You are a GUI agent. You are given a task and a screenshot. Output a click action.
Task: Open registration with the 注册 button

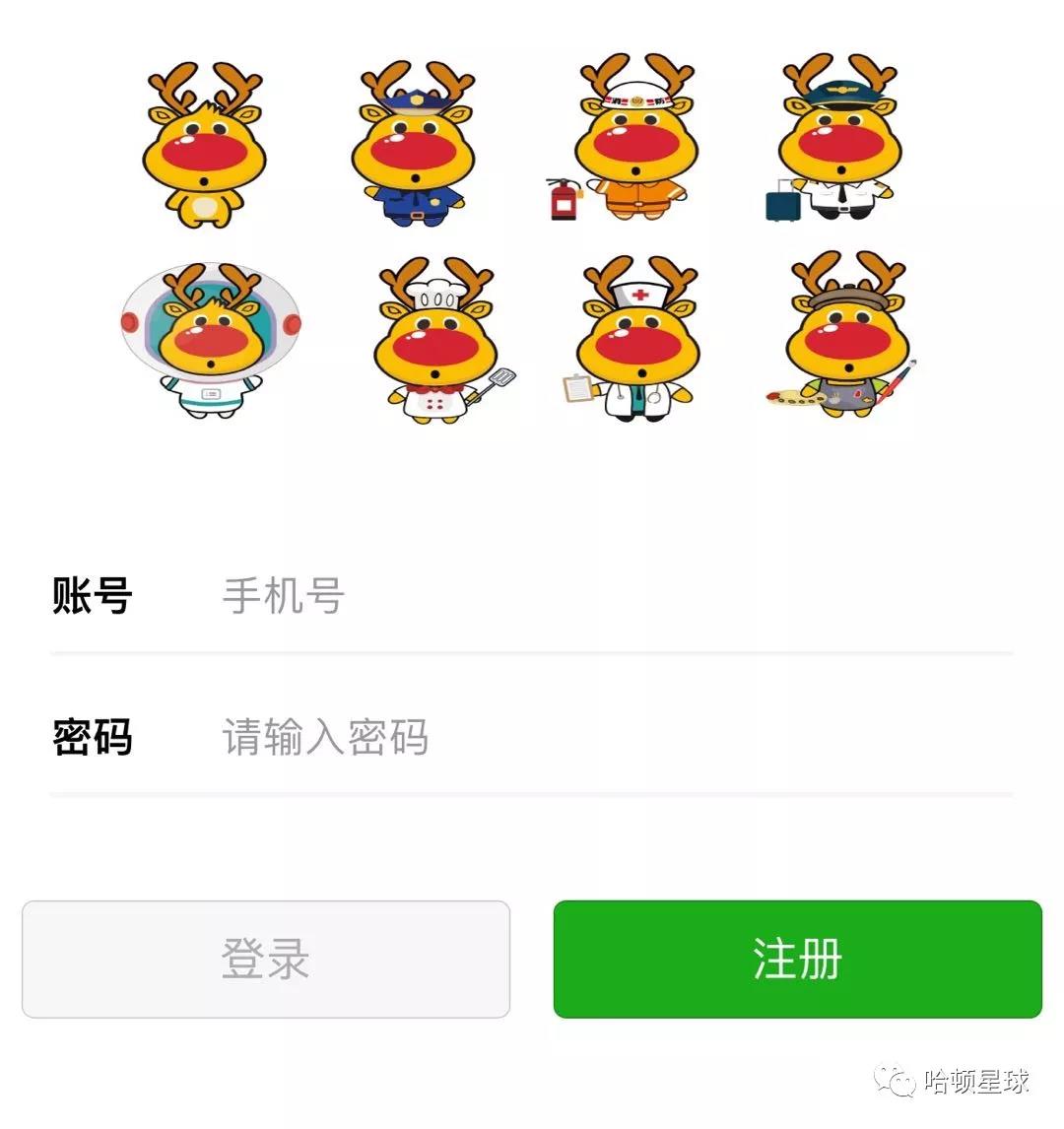(x=797, y=959)
